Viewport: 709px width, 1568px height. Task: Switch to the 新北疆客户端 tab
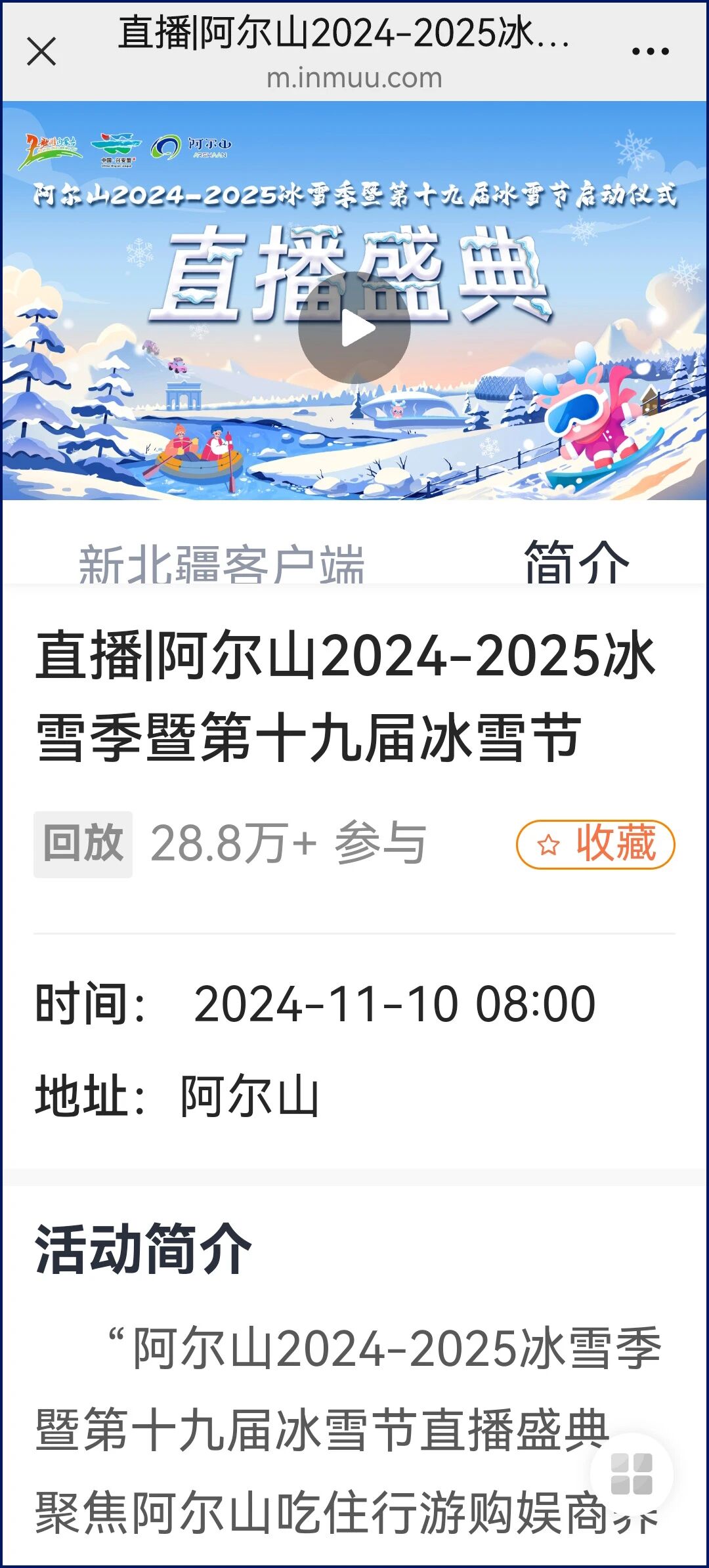coord(221,564)
